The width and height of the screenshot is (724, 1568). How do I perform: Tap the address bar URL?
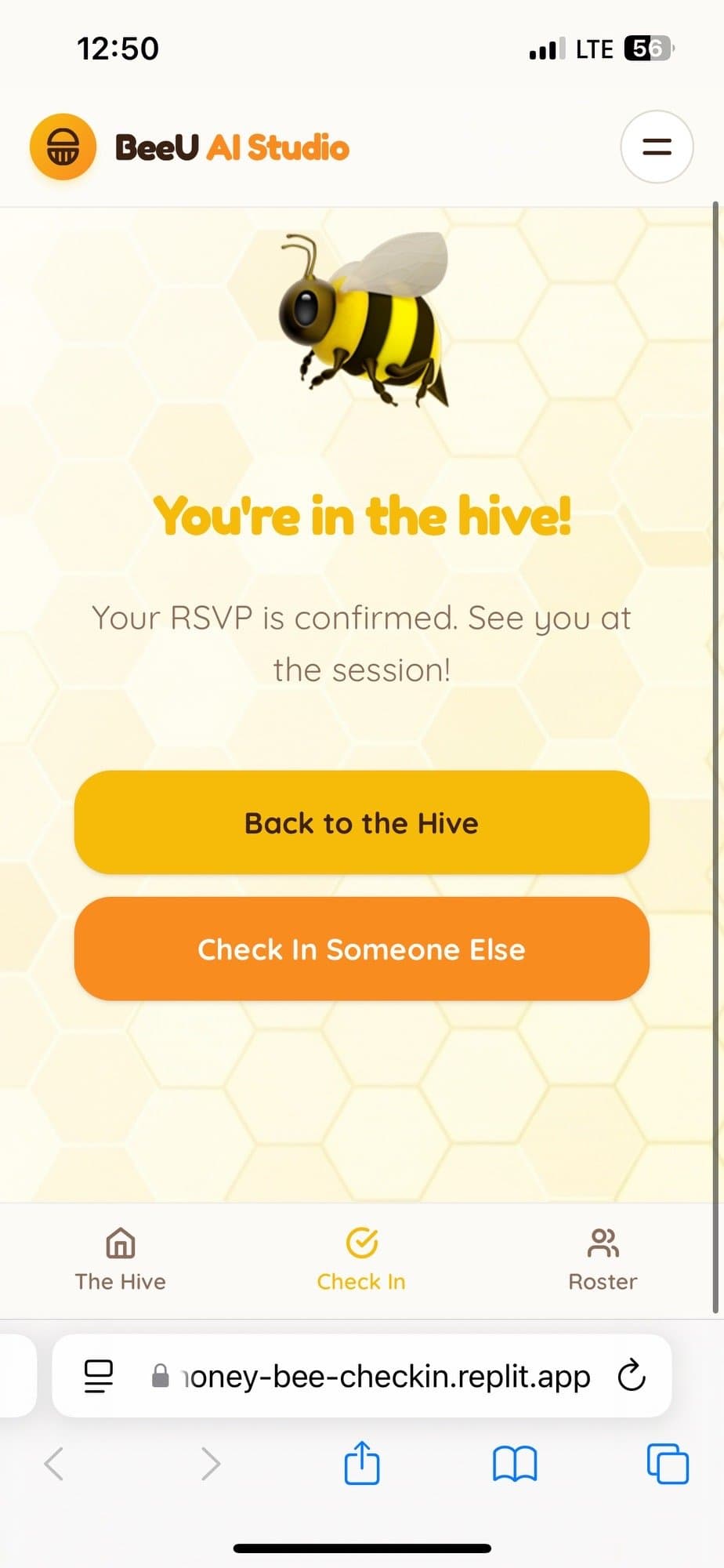coord(384,1376)
